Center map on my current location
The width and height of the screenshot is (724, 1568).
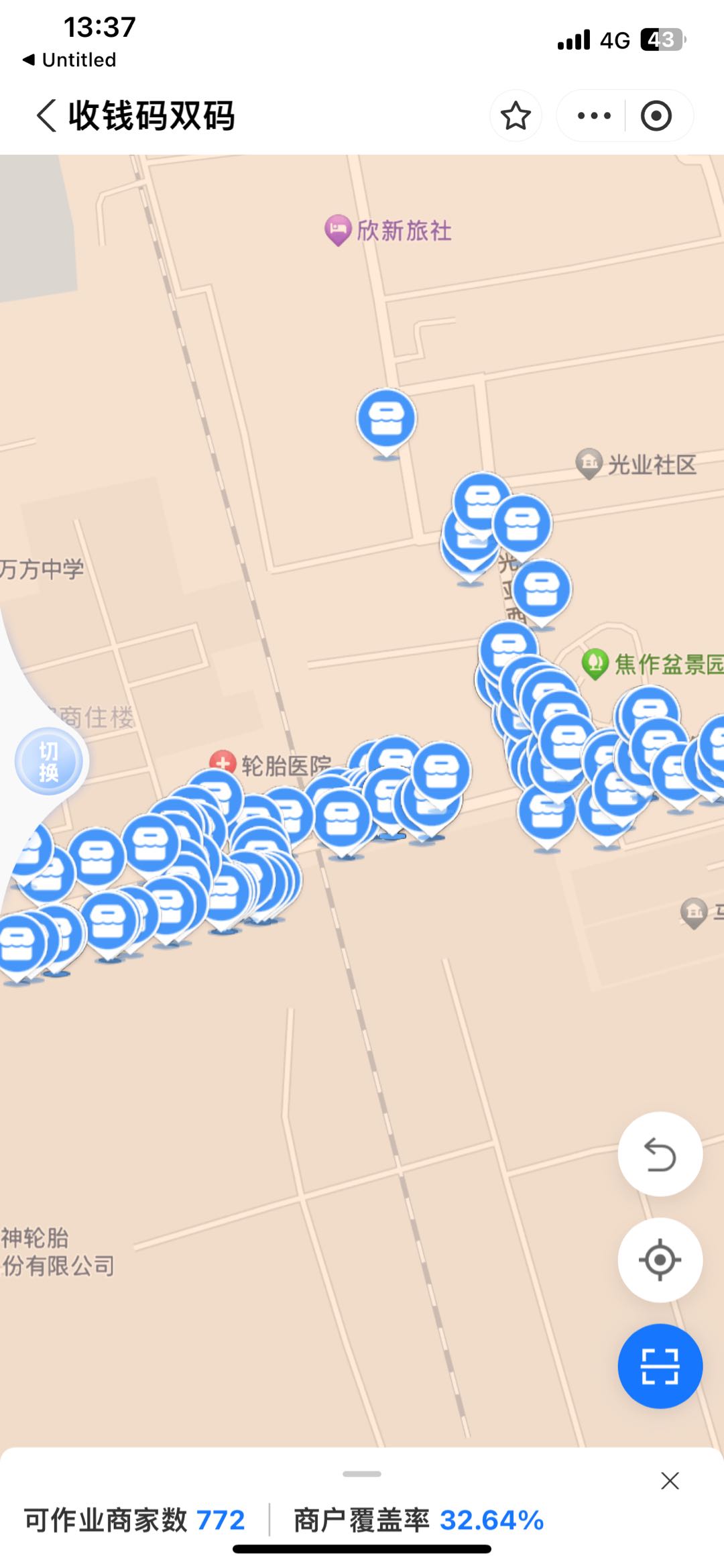(660, 1259)
